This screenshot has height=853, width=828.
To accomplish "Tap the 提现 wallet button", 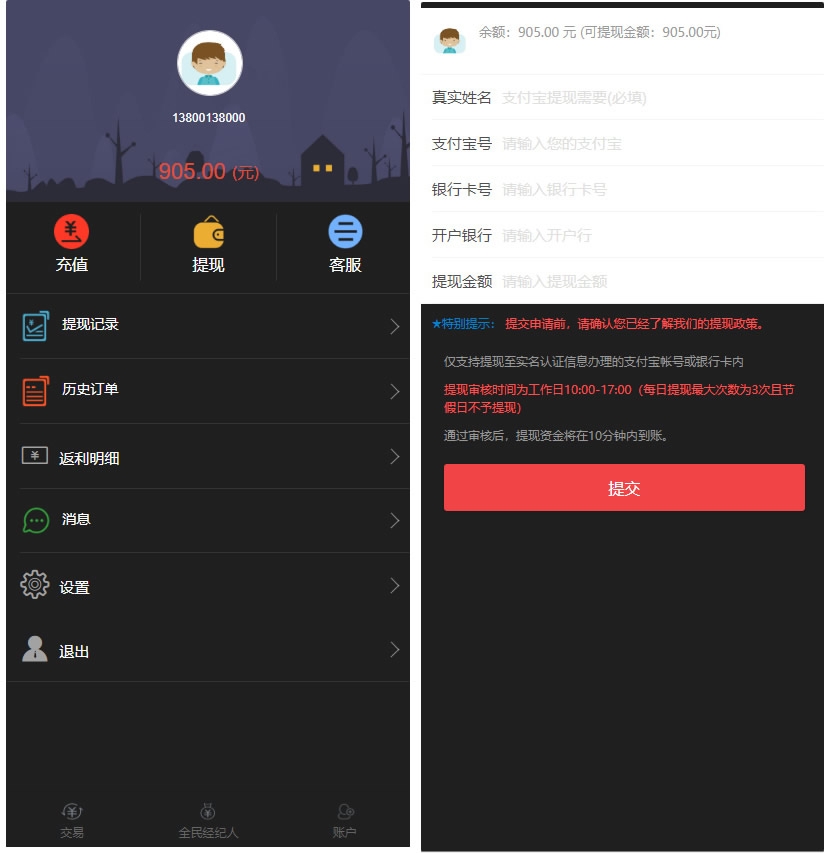I will [208, 245].
